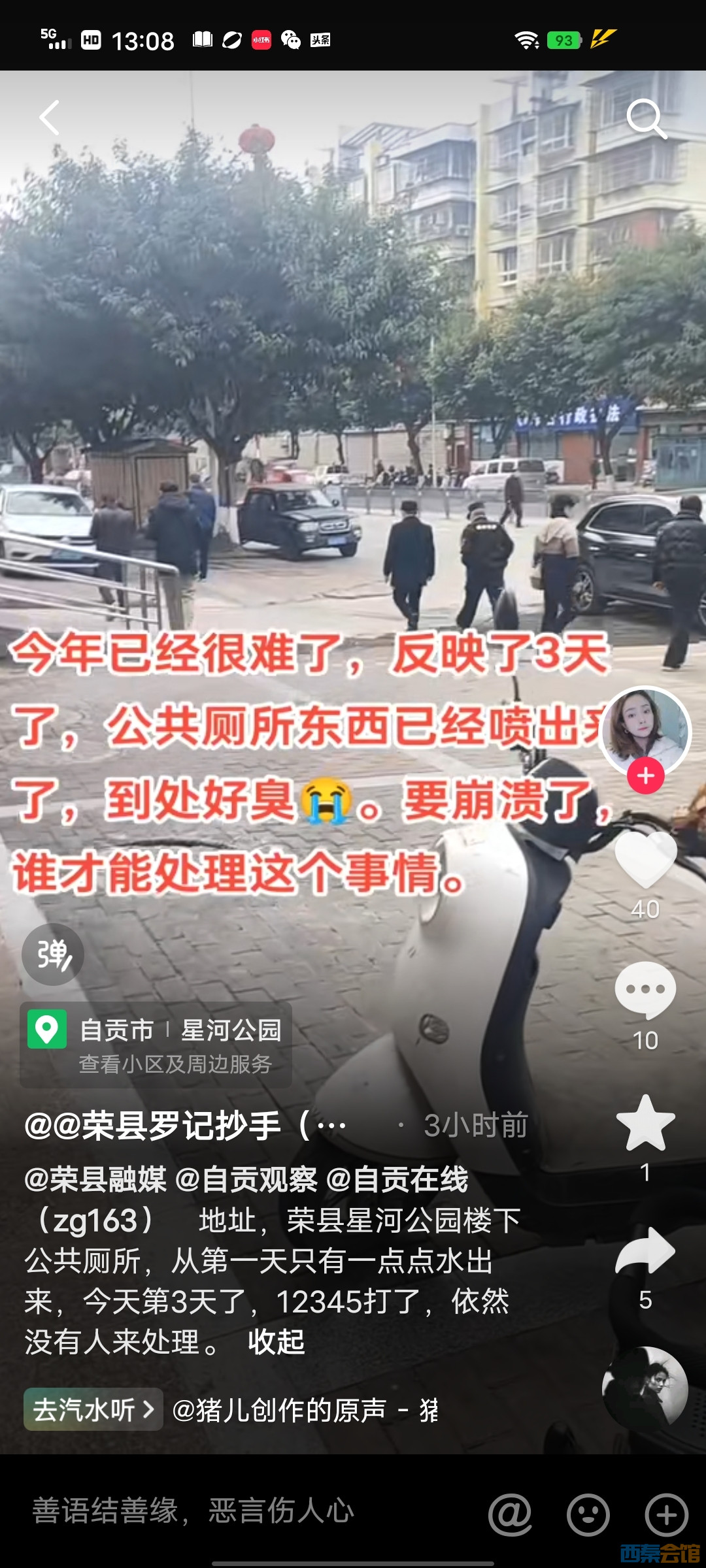The image size is (706, 1568).
Task: Collapse the description with 收起
Action: pyautogui.click(x=276, y=1342)
